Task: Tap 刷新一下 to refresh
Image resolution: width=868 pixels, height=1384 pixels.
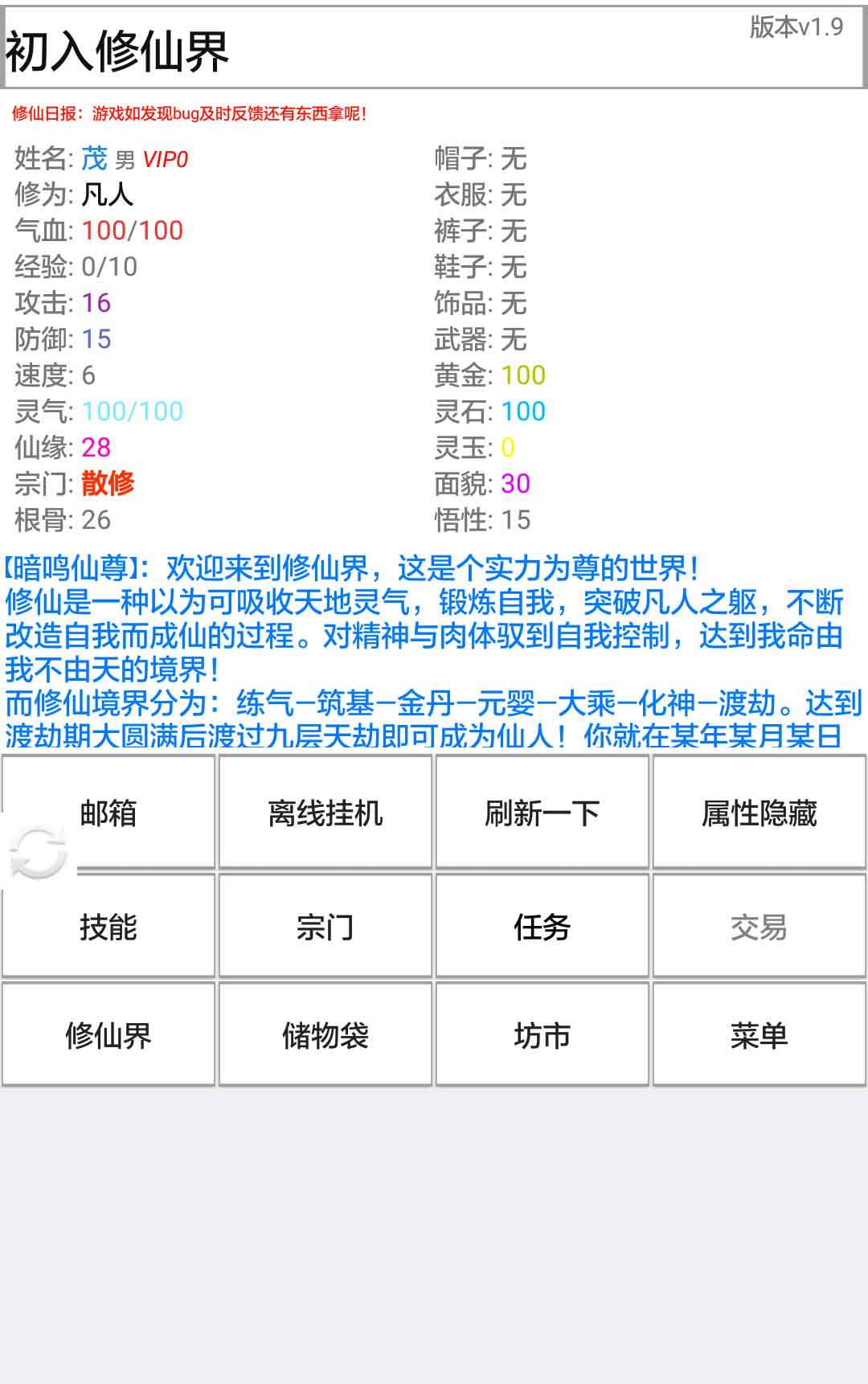Action: click(x=542, y=813)
